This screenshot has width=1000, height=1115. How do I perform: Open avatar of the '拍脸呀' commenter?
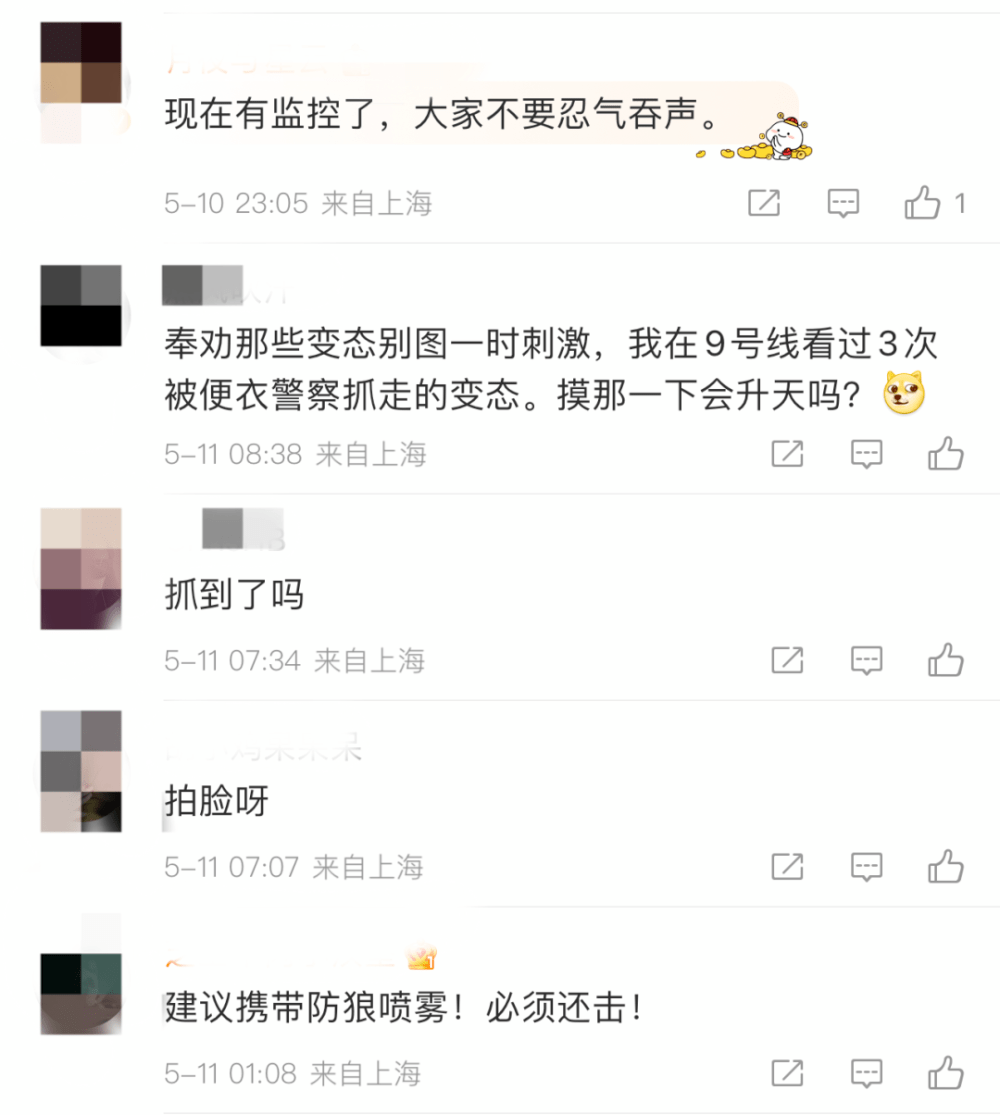[x=81, y=771]
